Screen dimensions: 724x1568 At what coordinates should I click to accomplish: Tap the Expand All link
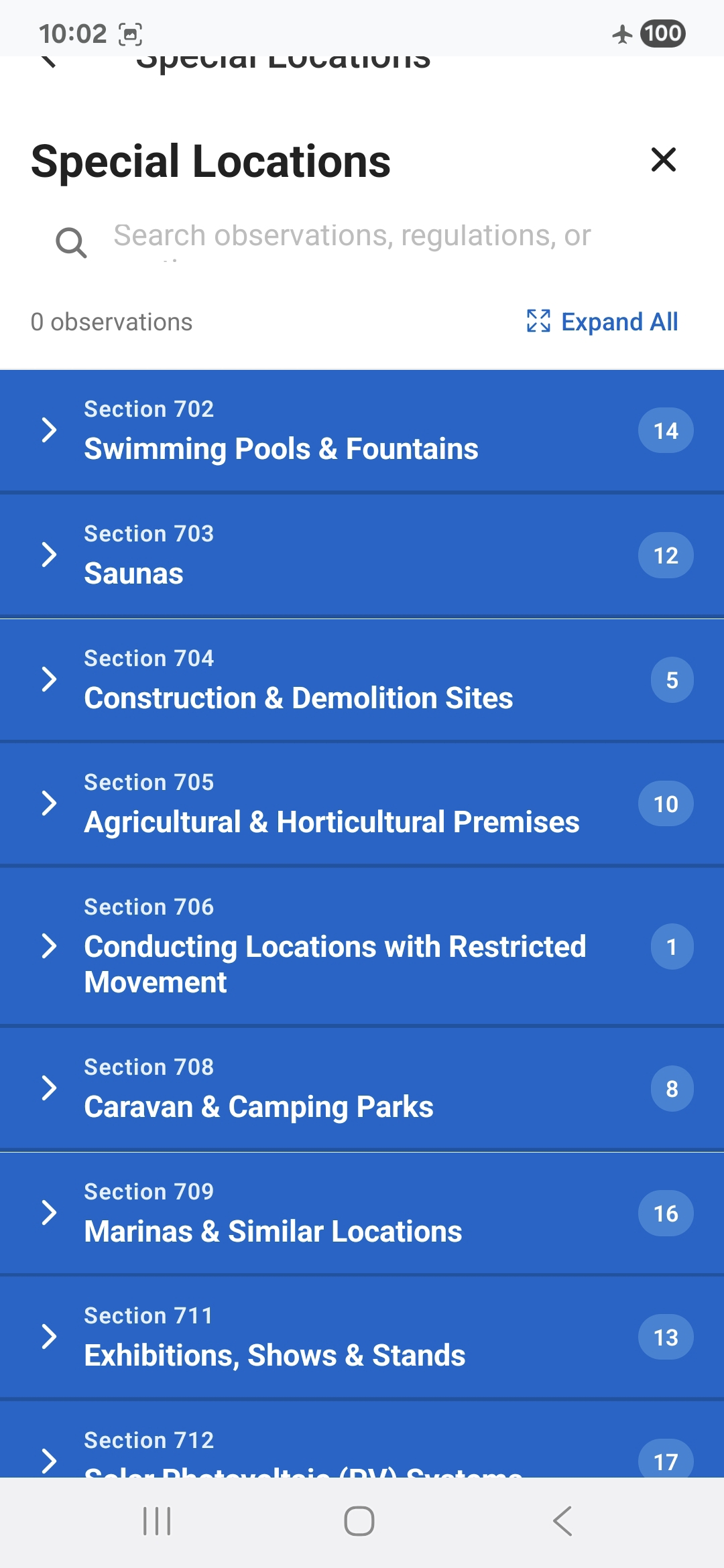coord(619,322)
